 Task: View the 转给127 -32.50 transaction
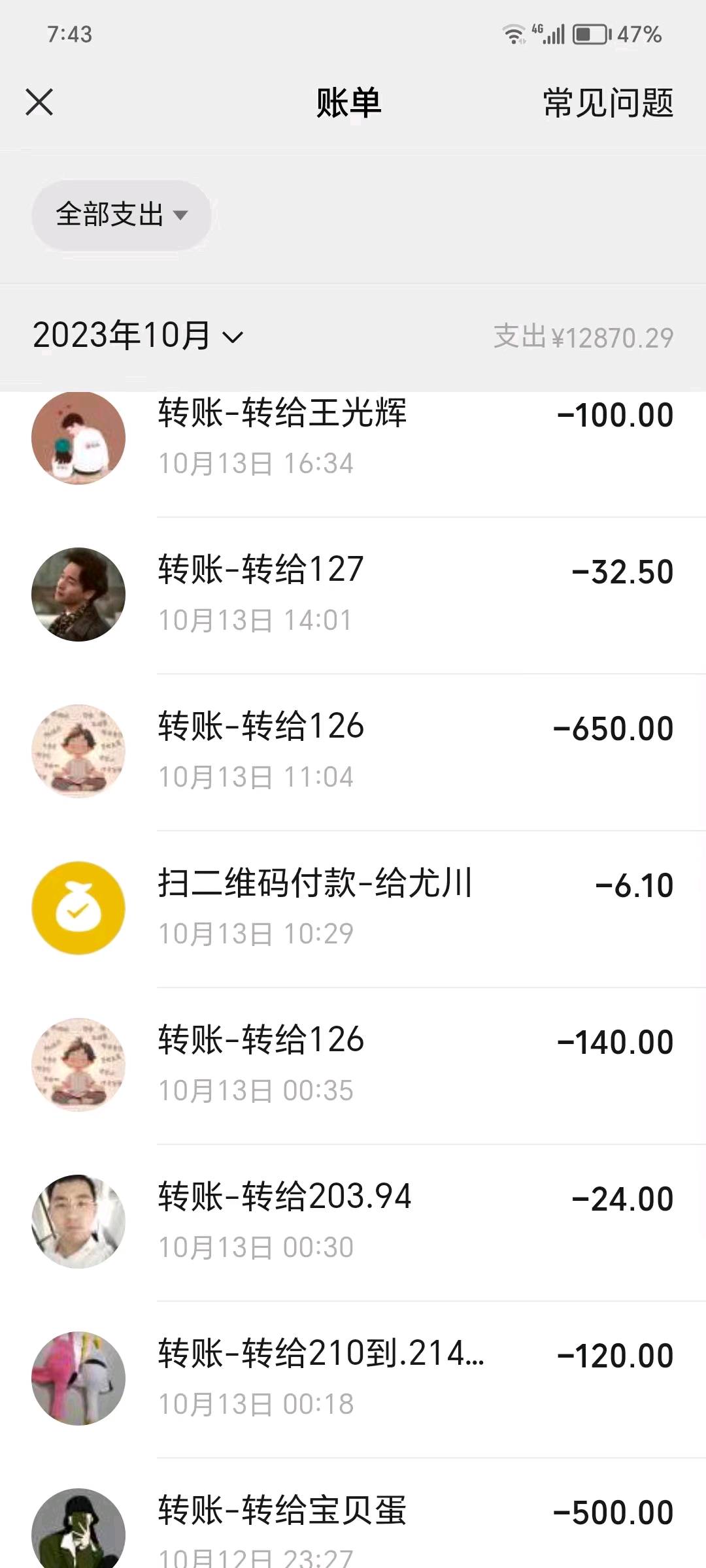click(x=353, y=595)
